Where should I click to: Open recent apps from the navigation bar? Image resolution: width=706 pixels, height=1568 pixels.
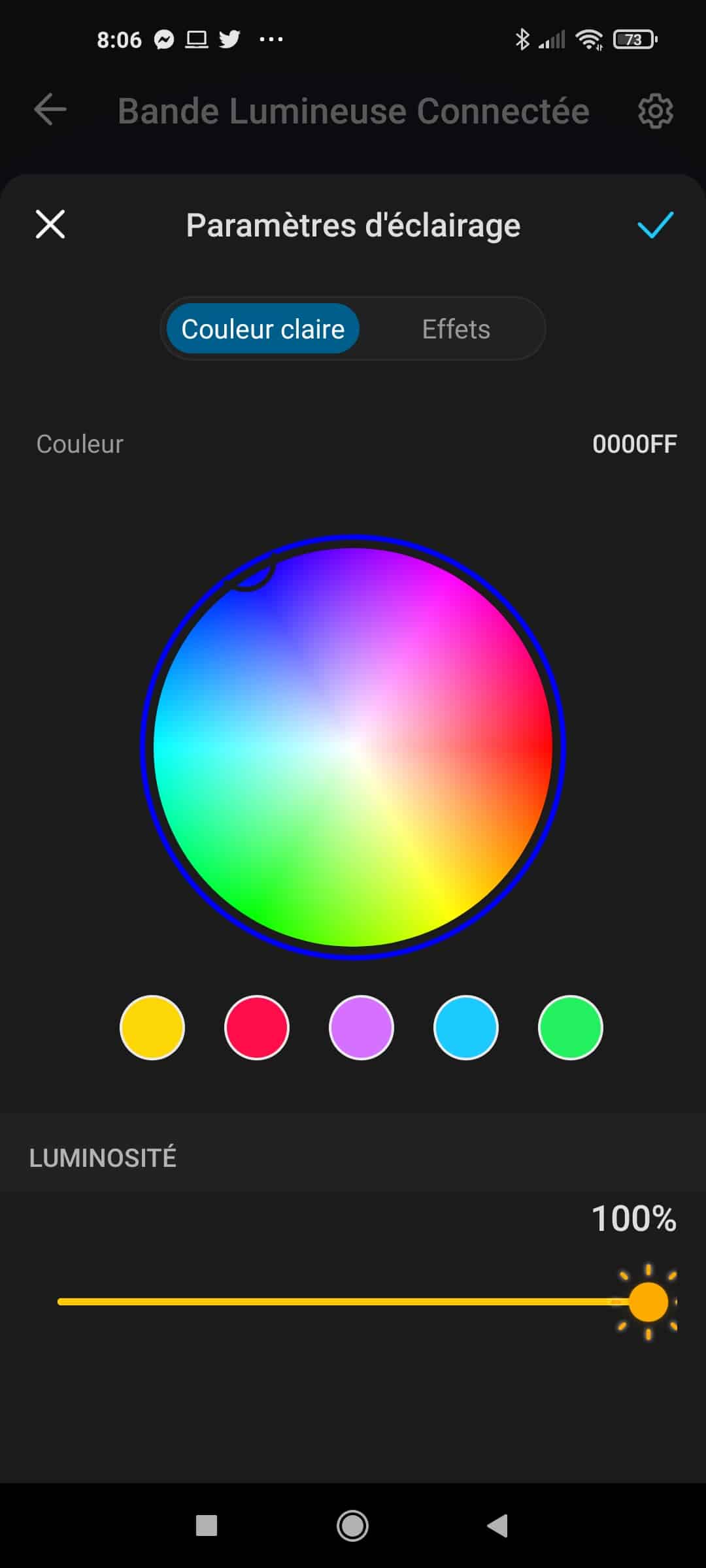(207, 1526)
